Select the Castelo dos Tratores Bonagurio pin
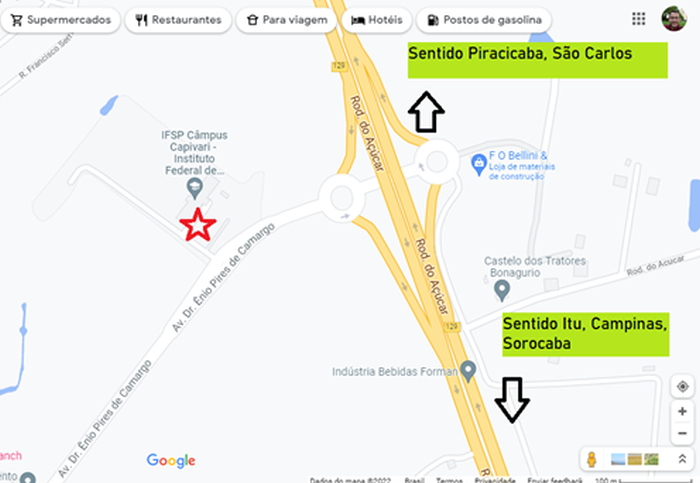Viewport: 700px width, 483px height. (x=503, y=290)
